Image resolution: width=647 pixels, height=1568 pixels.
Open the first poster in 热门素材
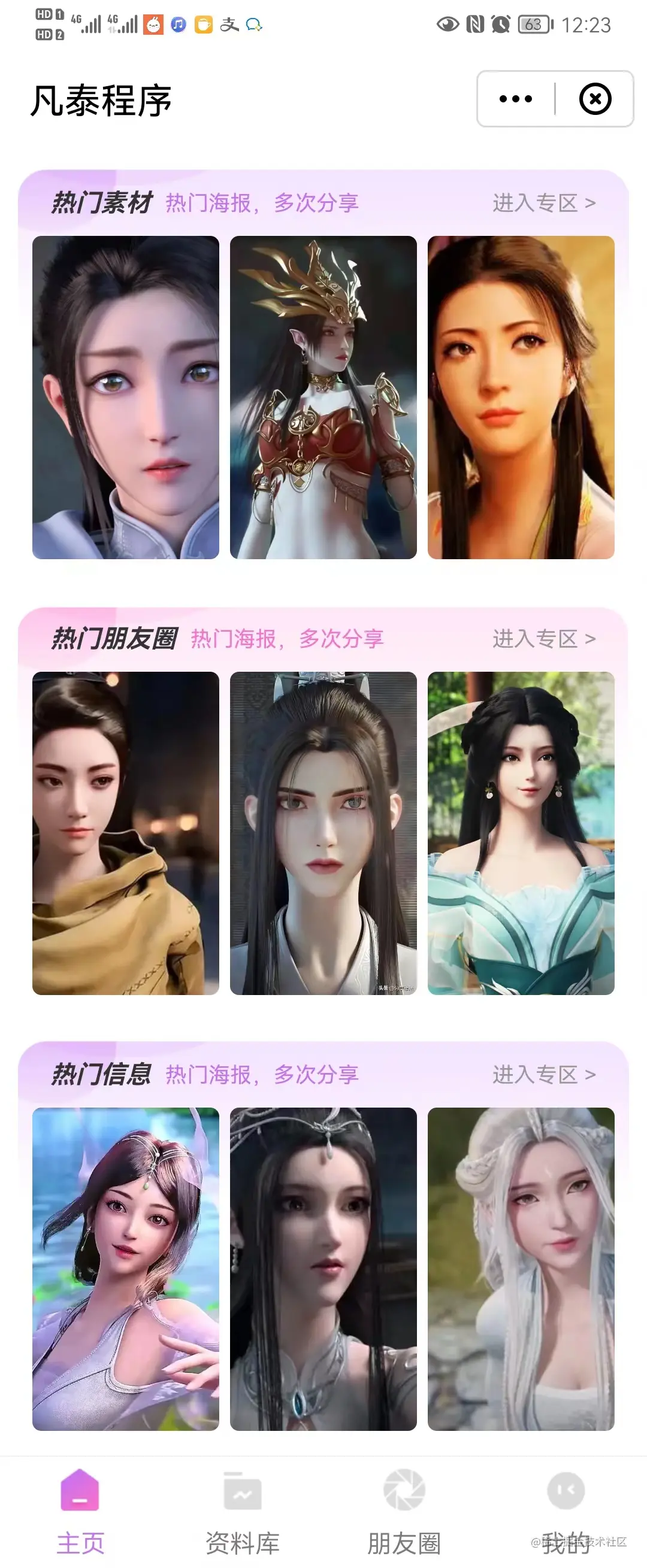point(125,397)
